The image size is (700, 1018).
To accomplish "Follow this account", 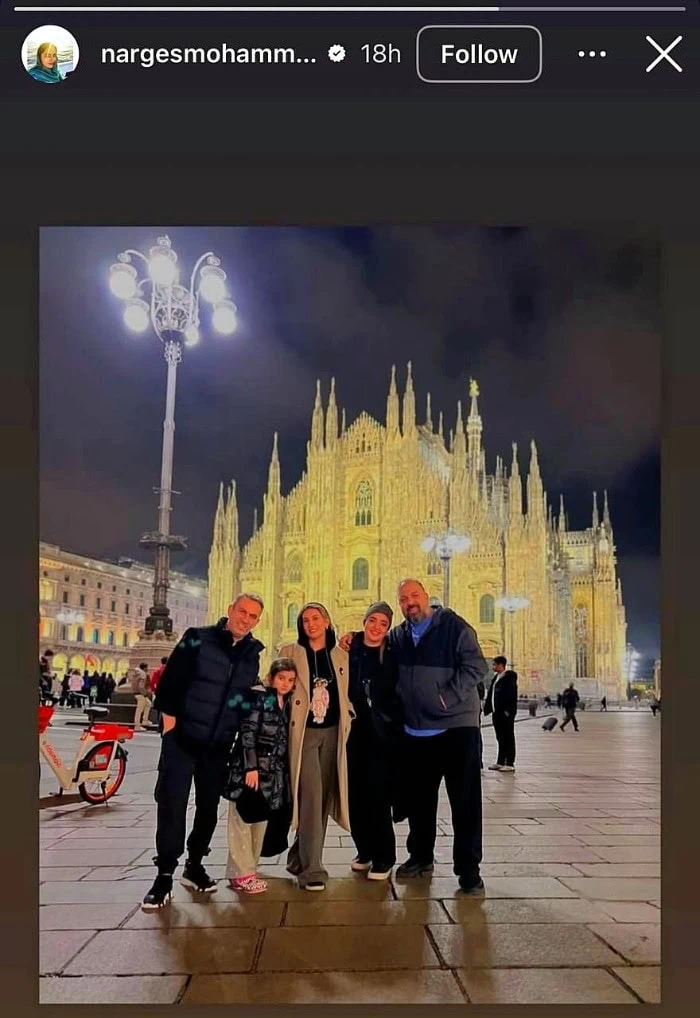I will (479, 54).
